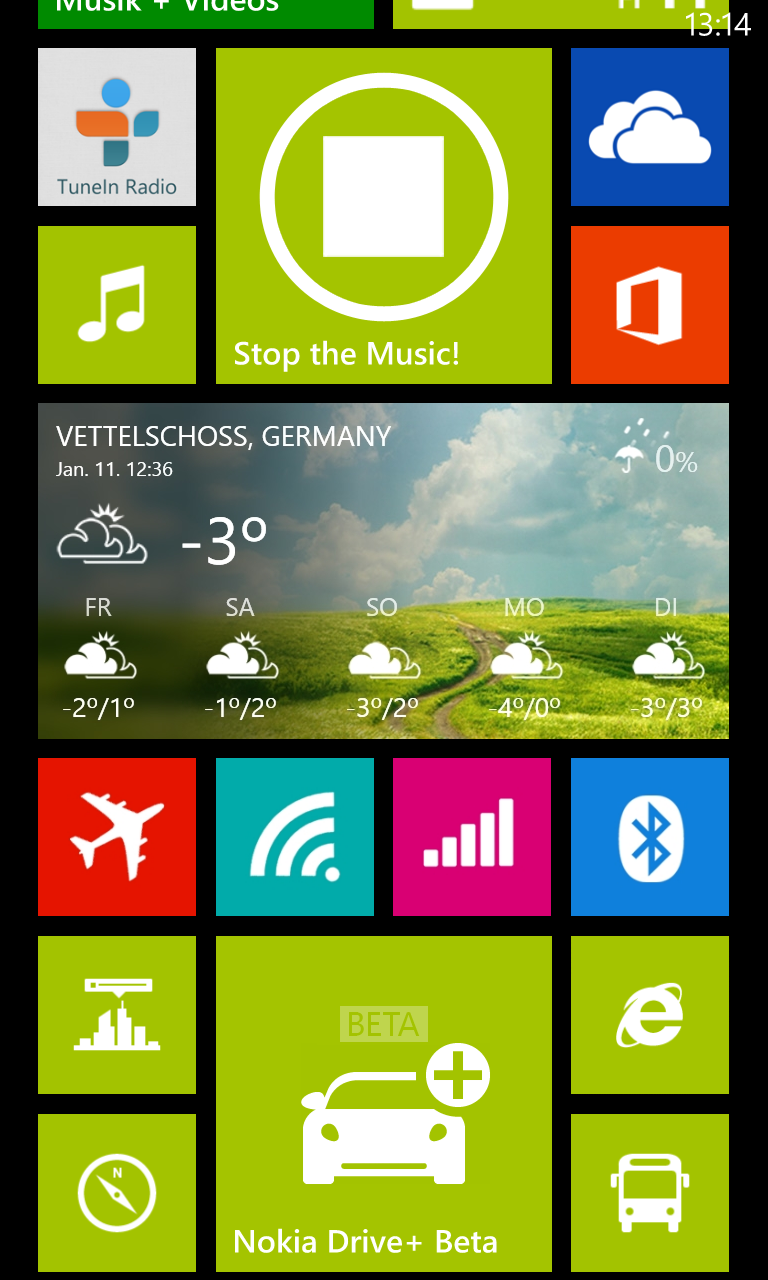Open the Wi-Fi tile
Viewport: 768px width, 1280px height.
(295, 837)
